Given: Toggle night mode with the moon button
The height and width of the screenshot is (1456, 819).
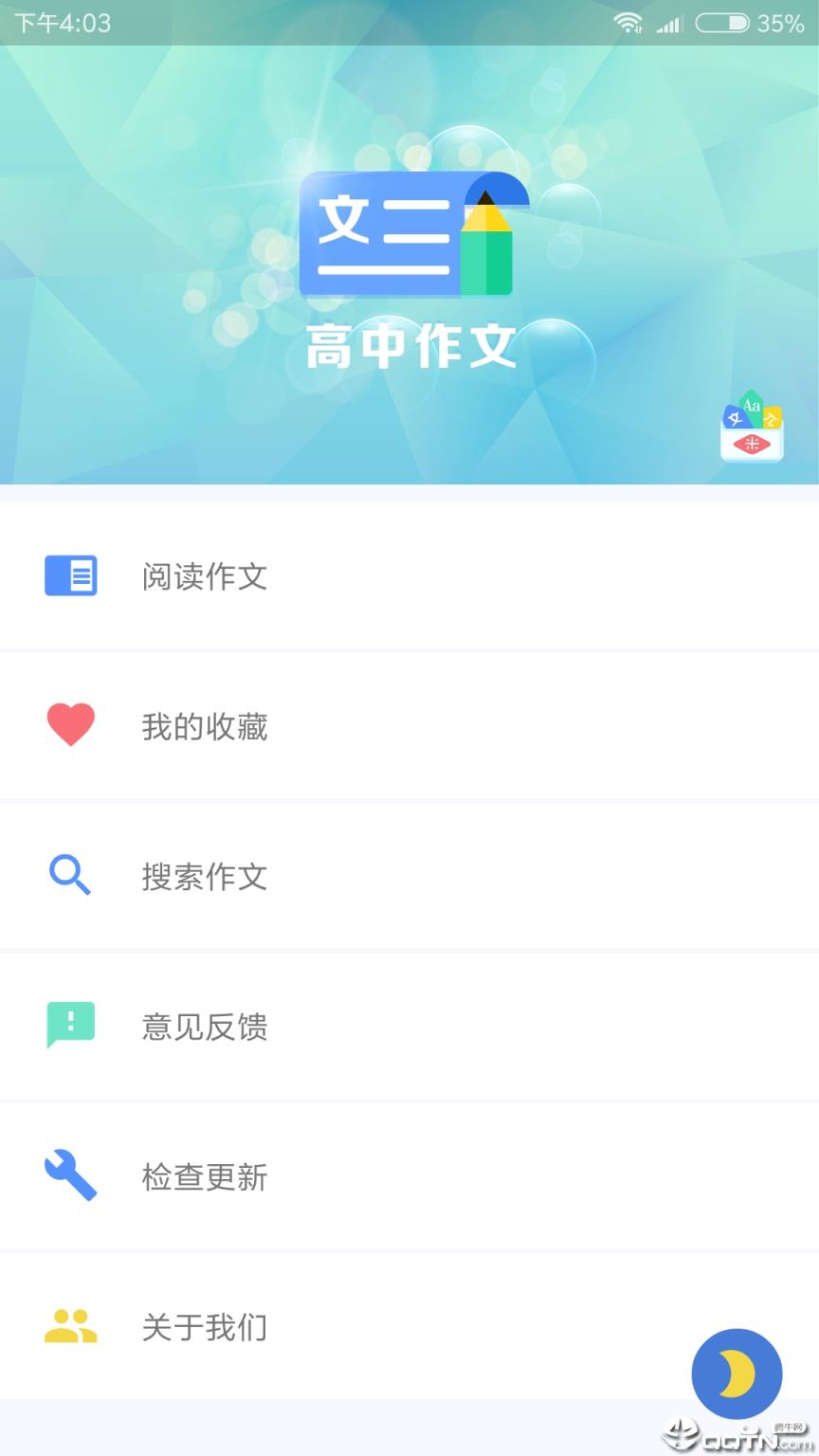Looking at the screenshot, I should point(737,1373).
